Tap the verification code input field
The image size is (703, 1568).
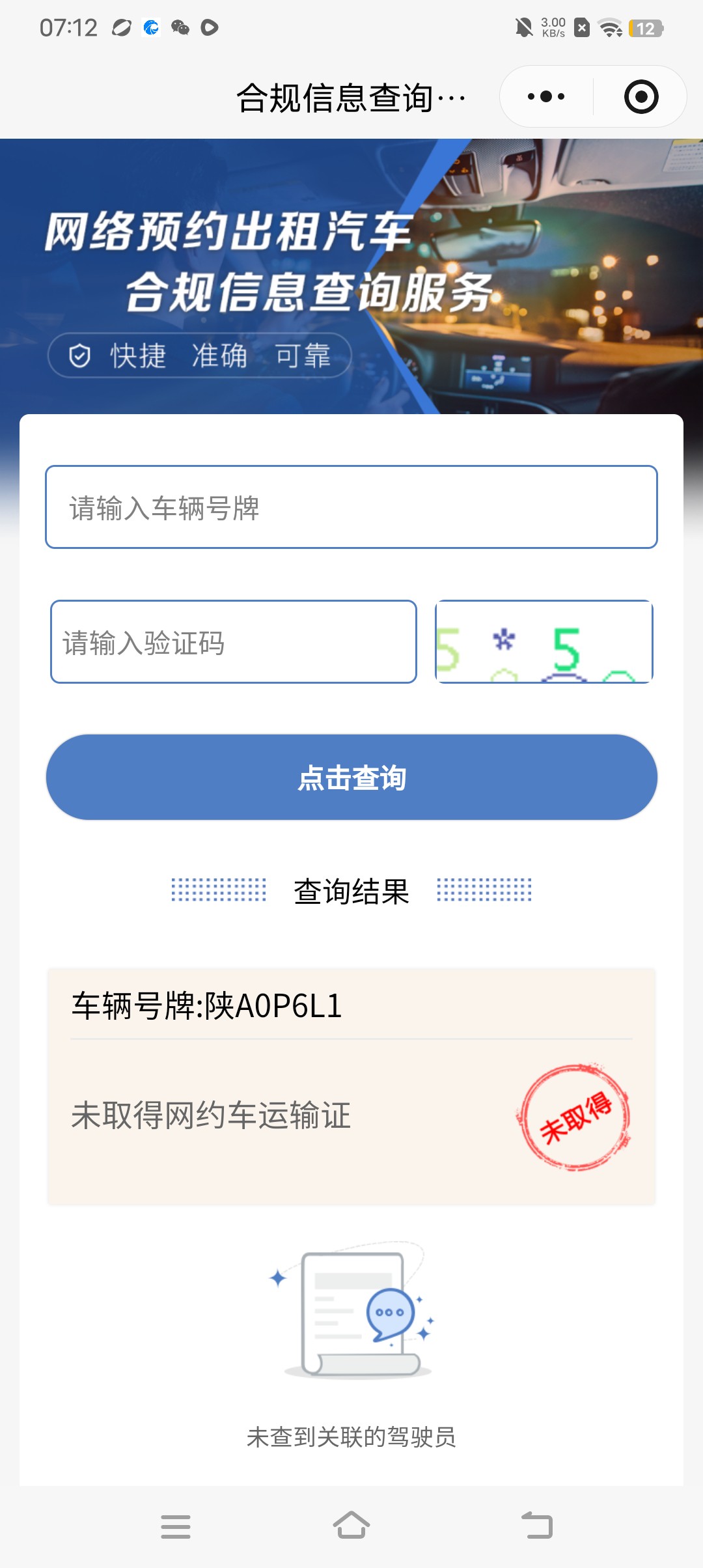coord(234,642)
